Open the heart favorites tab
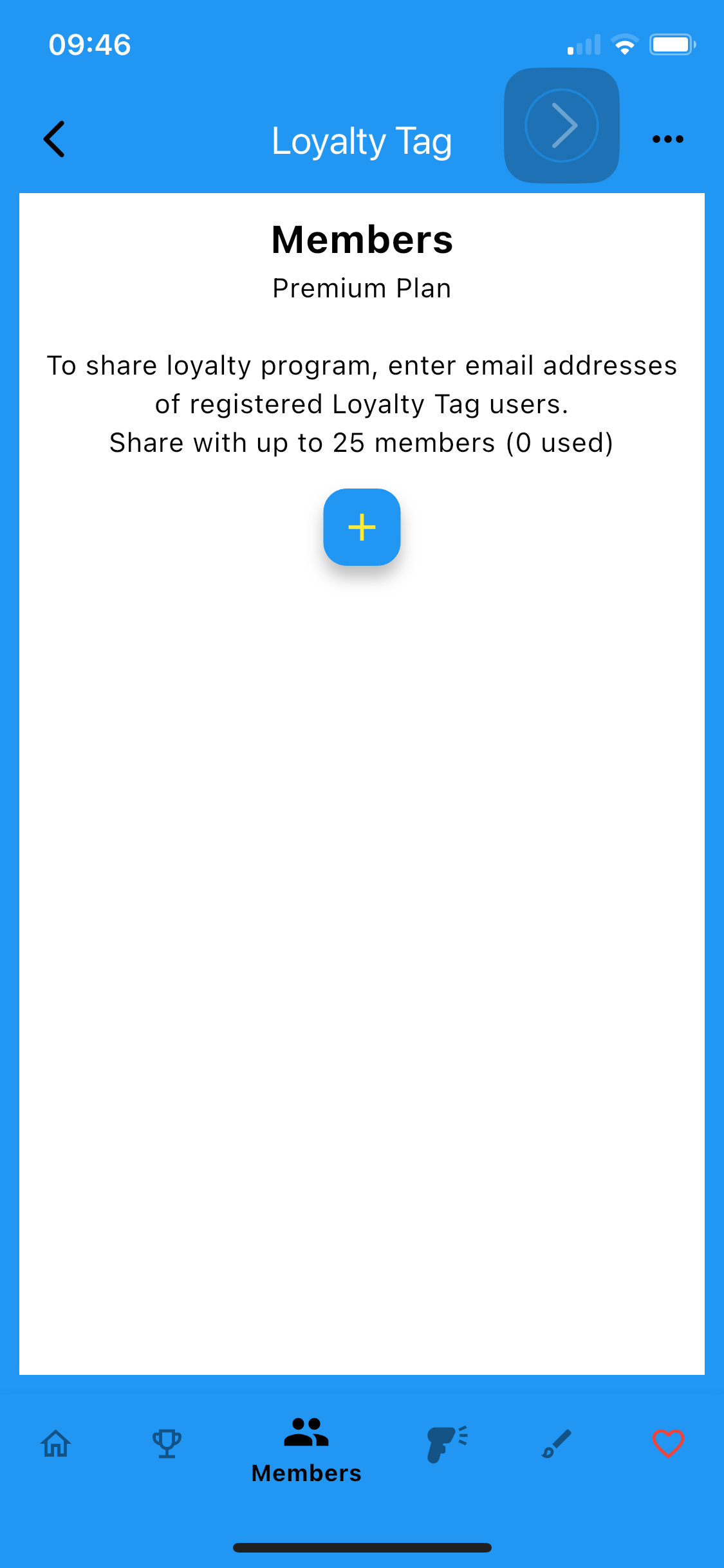The image size is (724, 1568). coord(668,1443)
